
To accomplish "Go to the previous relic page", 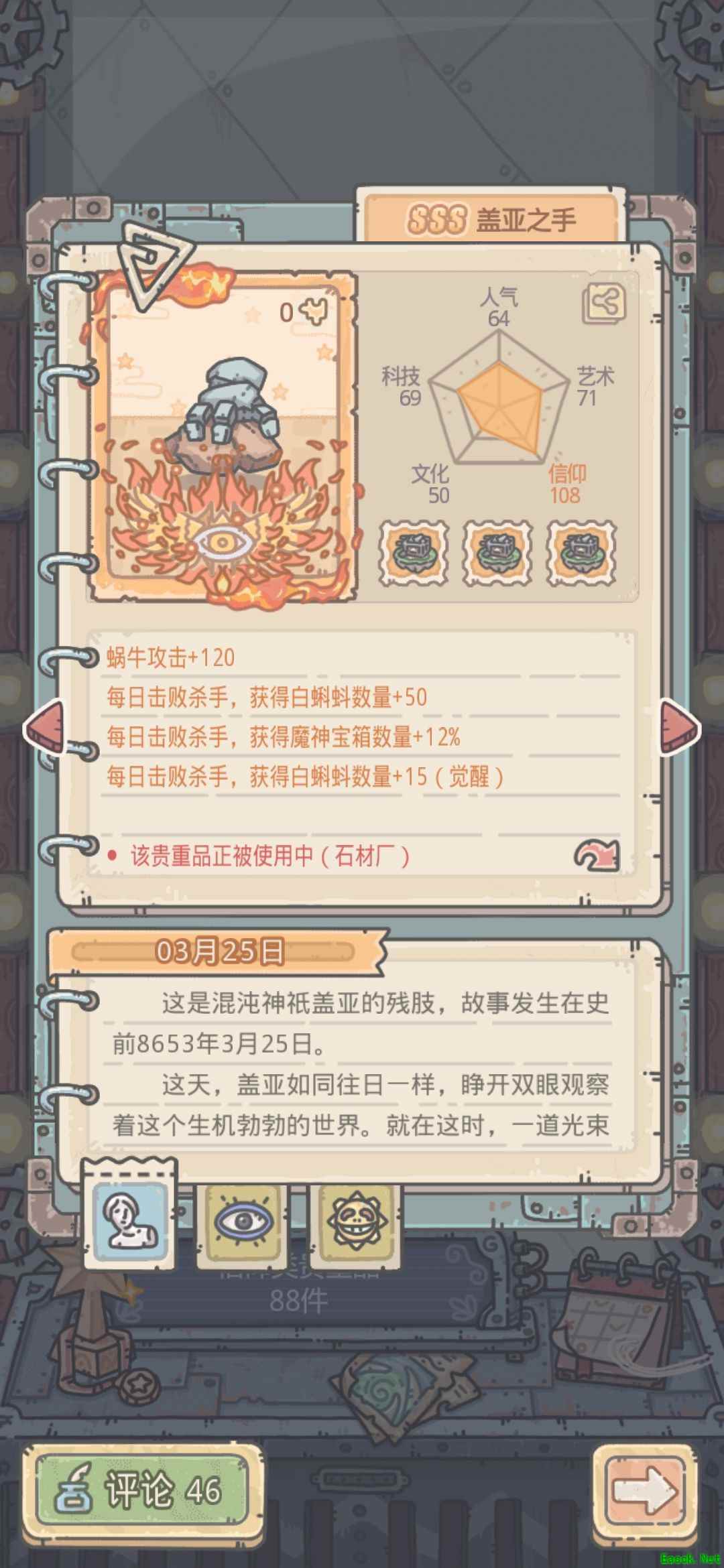I will 44,728.
